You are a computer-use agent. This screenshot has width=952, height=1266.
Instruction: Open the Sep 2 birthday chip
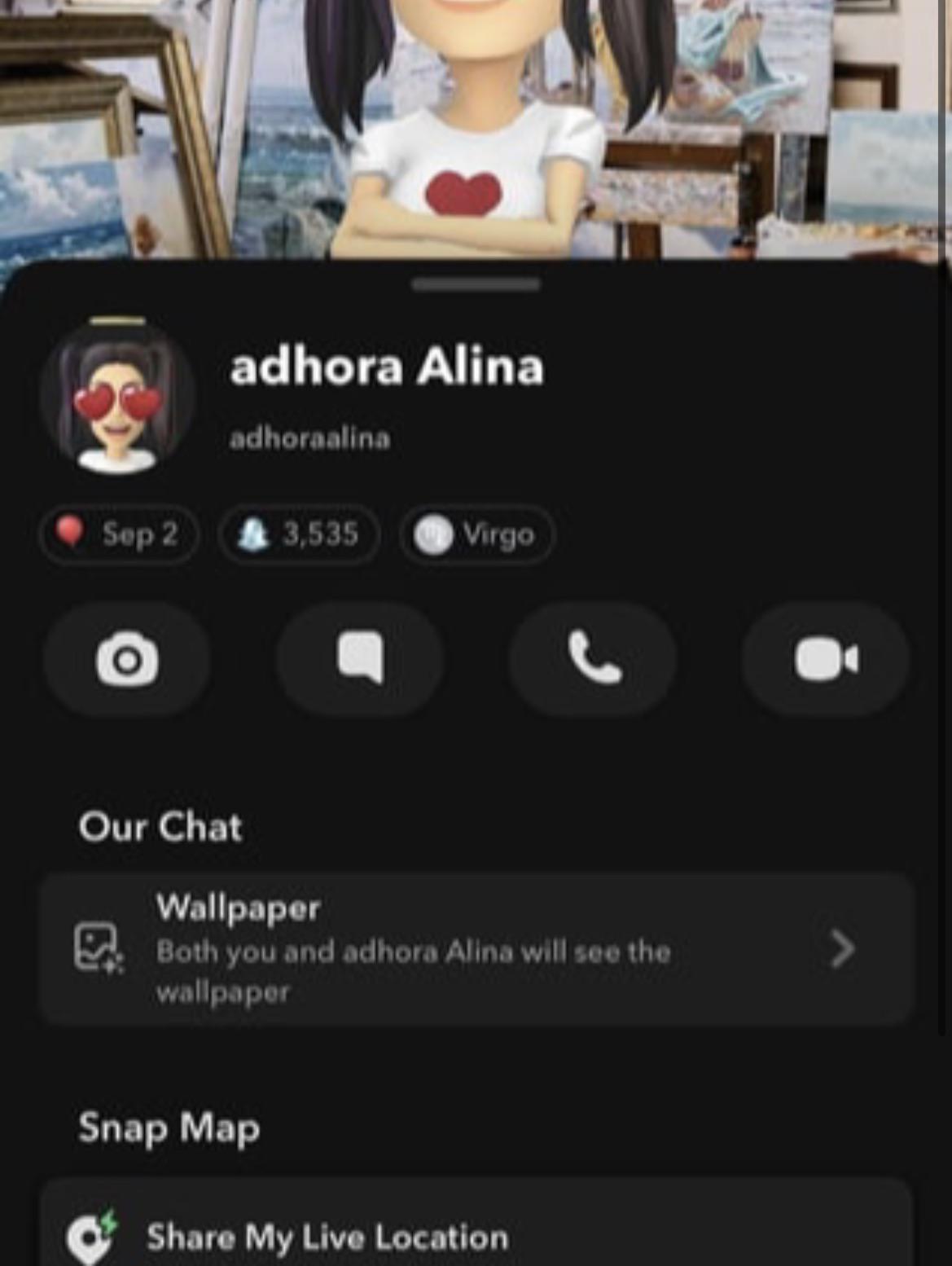(x=119, y=535)
